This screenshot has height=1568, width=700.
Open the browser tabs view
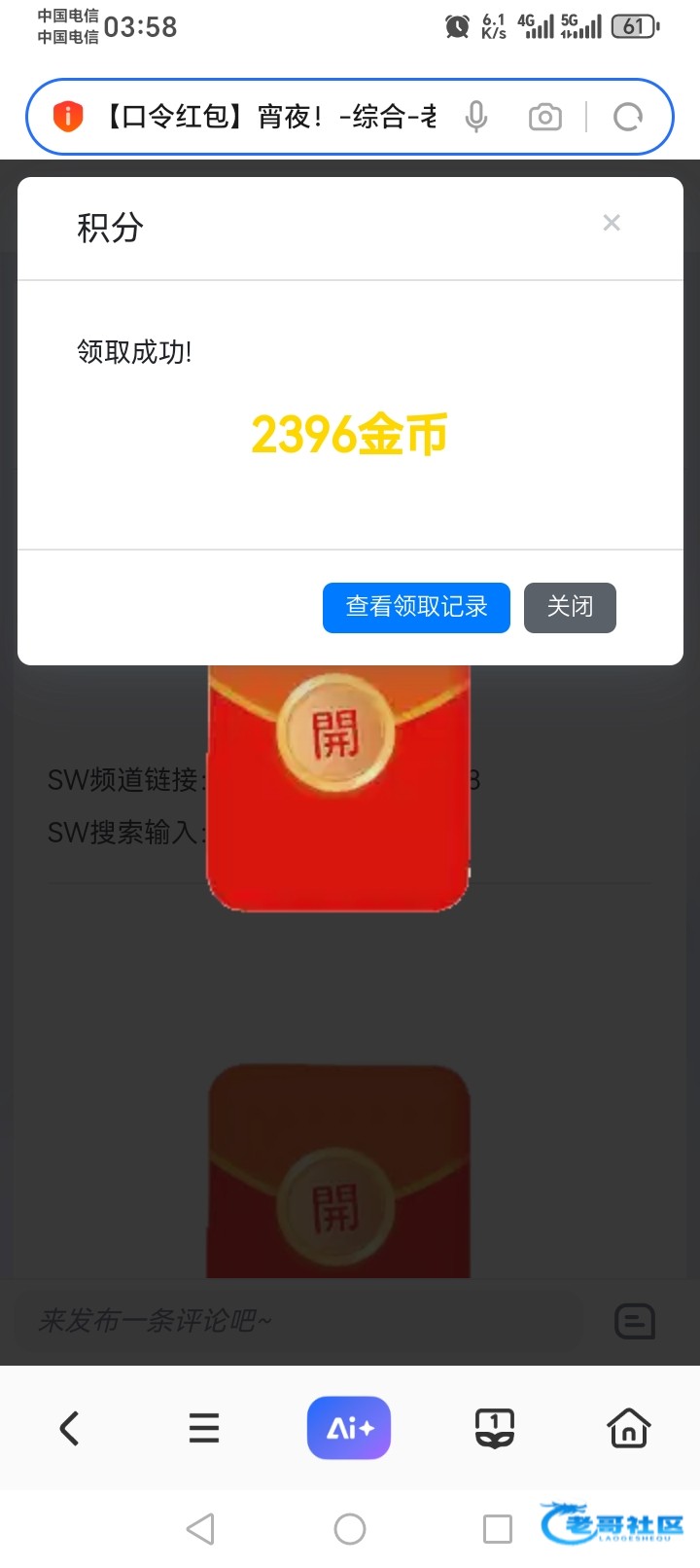(x=494, y=1428)
